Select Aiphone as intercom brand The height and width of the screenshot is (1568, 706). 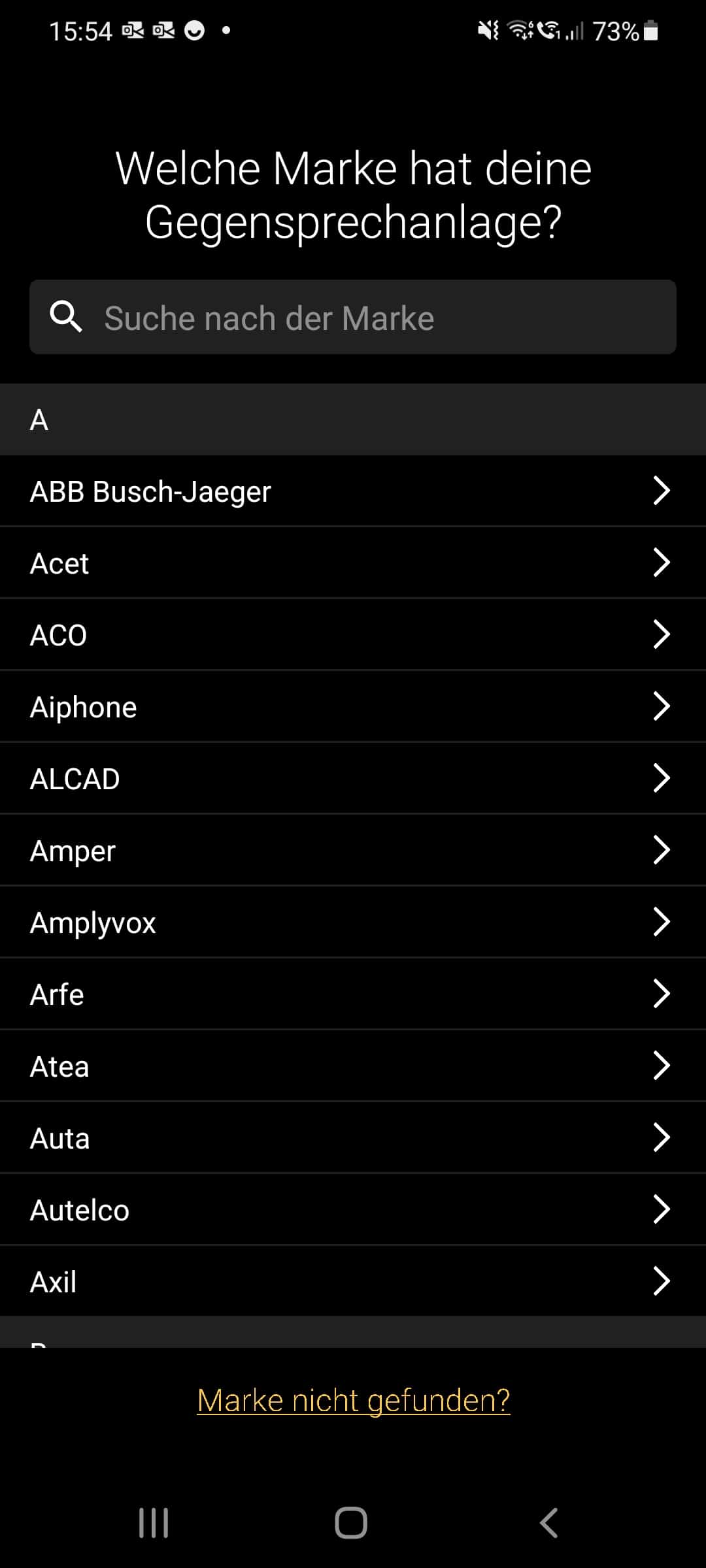(x=353, y=707)
